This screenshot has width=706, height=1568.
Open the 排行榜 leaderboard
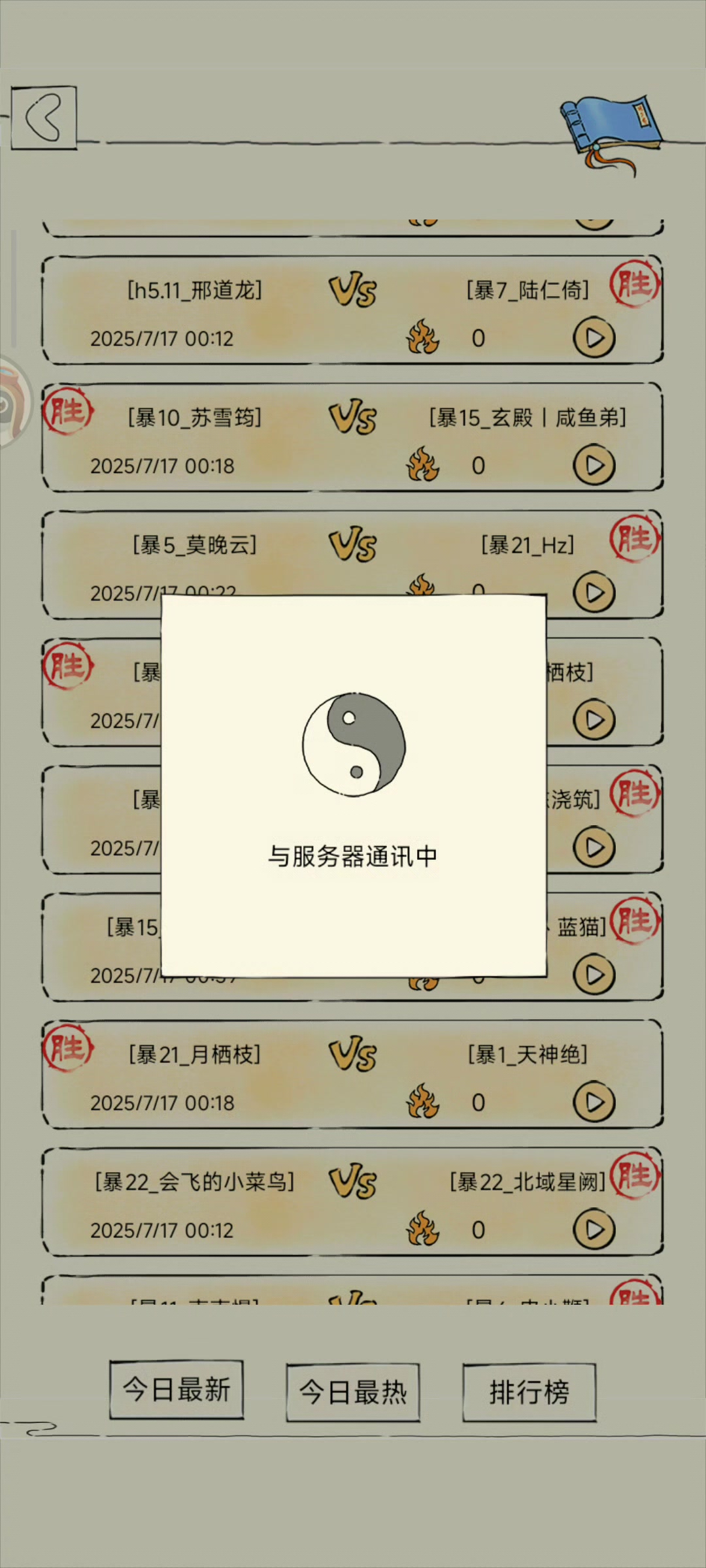pyautogui.click(x=529, y=1392)
